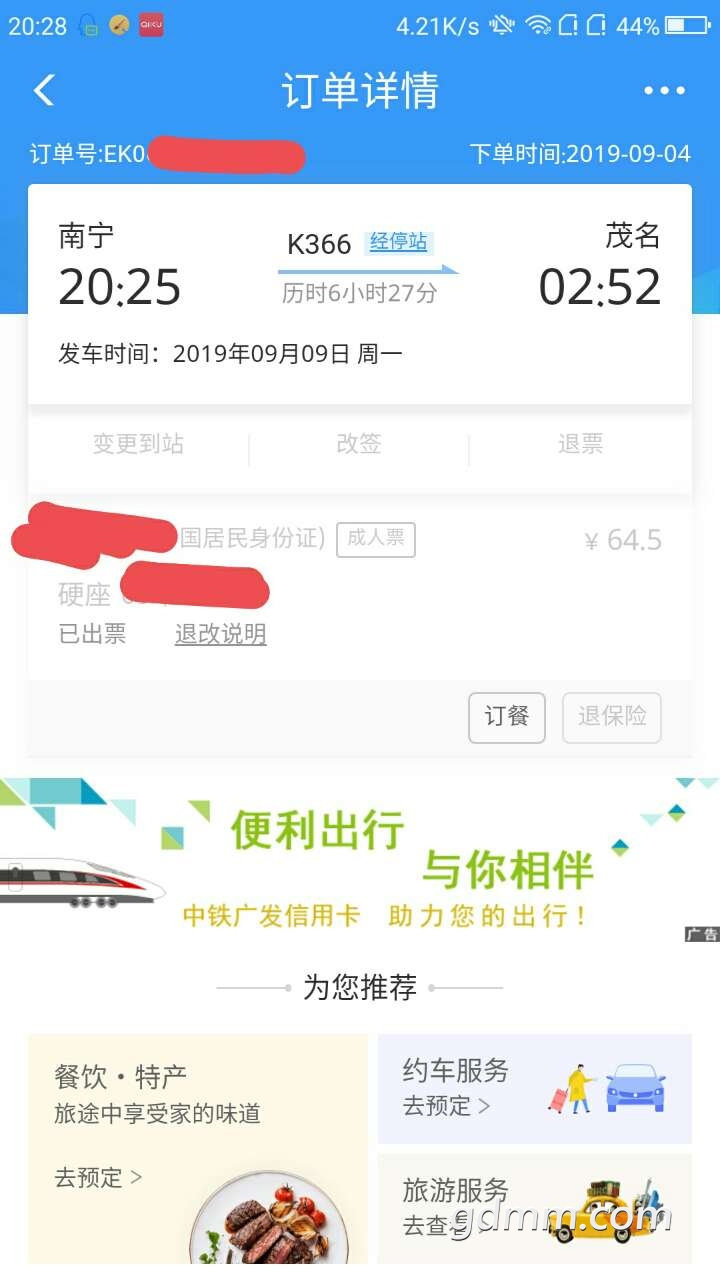720x1280 pixels.
Task: View K366 stopover stations via 经停站
Action: 398,242
